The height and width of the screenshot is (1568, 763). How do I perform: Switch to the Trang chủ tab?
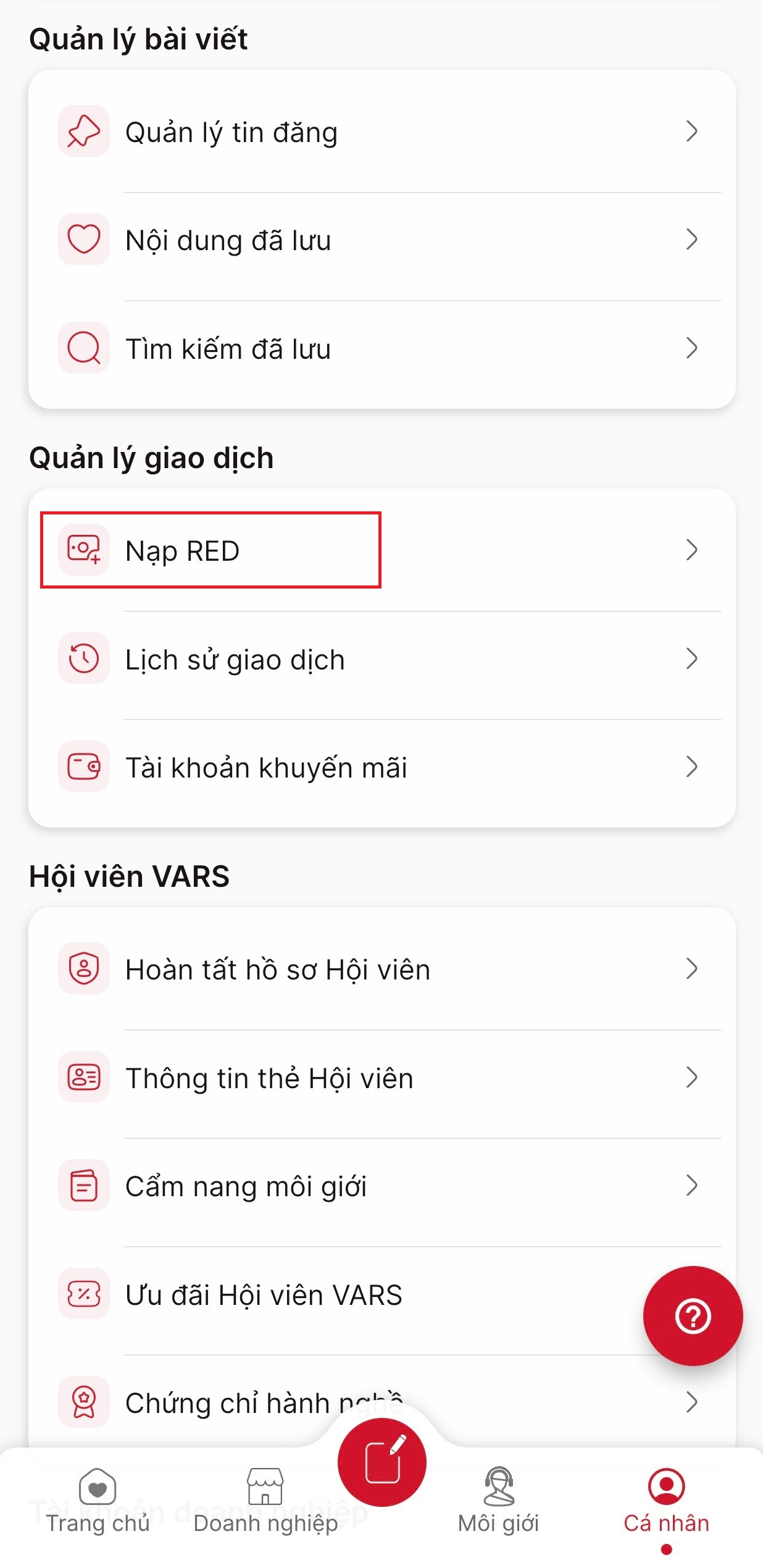coord(98,1501)
